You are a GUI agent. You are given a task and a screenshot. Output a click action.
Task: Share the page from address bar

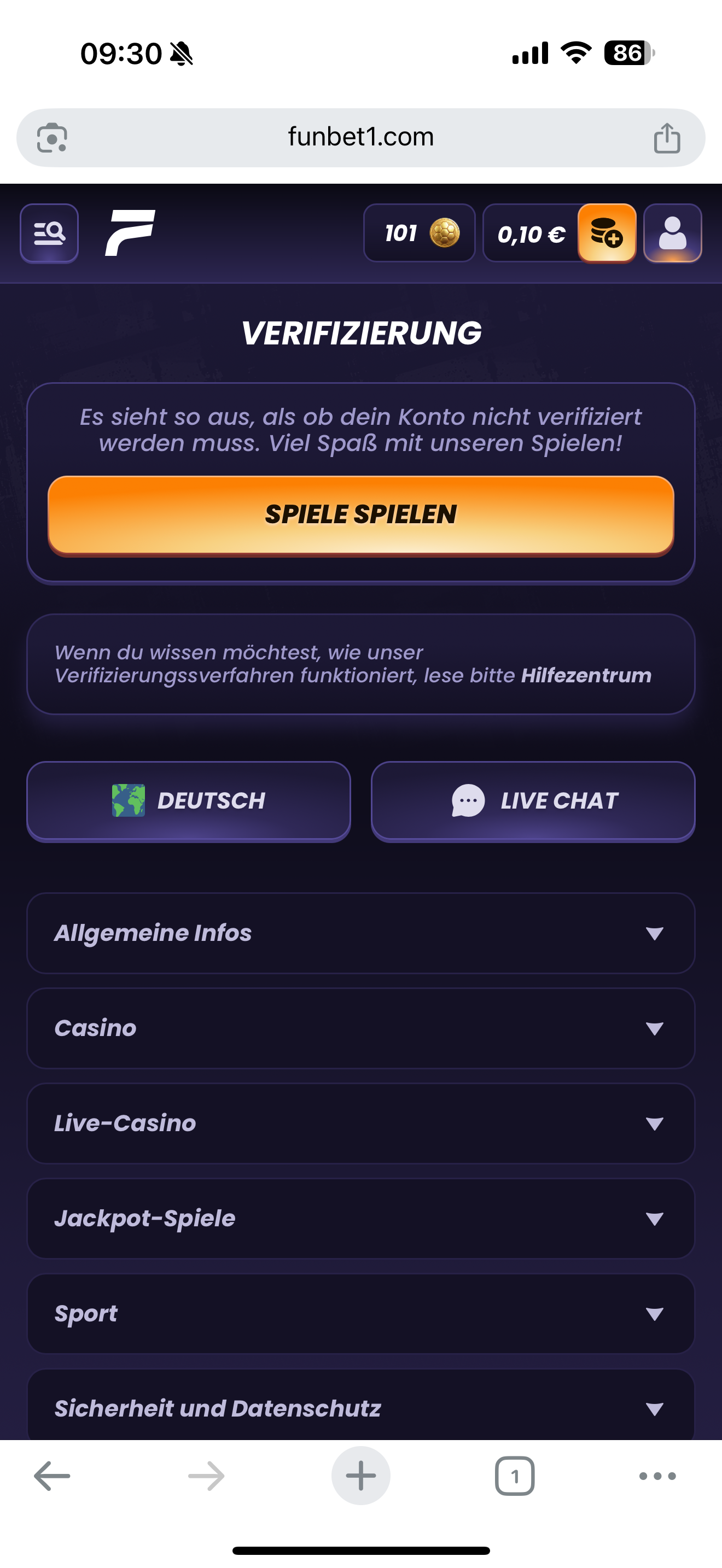pos(667,138)
